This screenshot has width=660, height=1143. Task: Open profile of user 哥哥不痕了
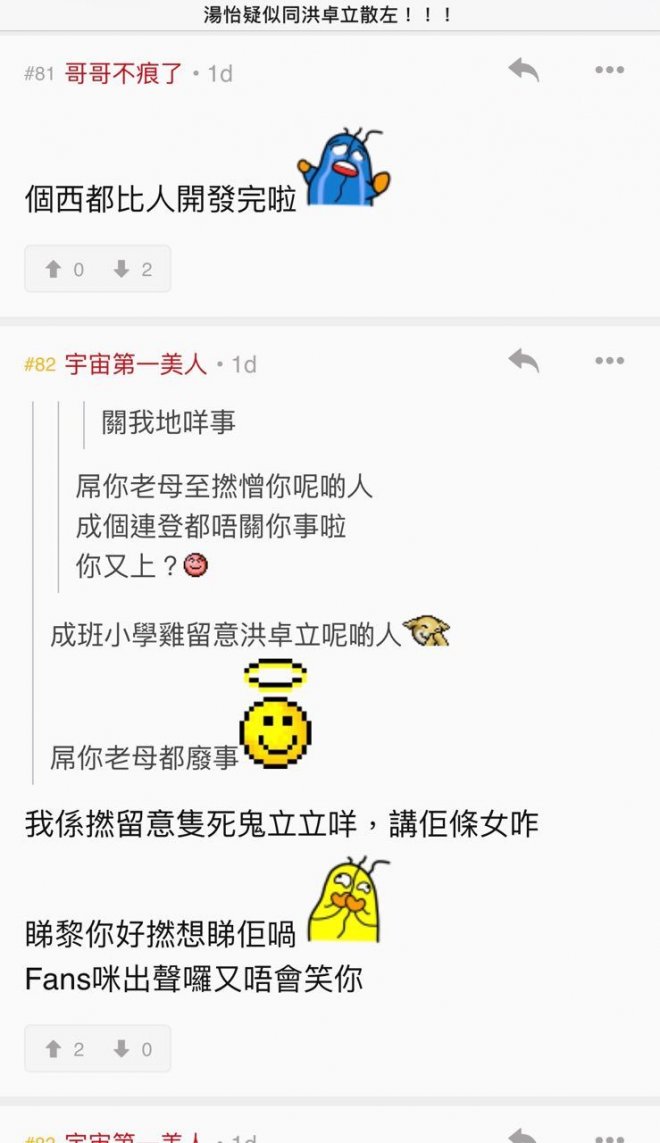[124, 74]
